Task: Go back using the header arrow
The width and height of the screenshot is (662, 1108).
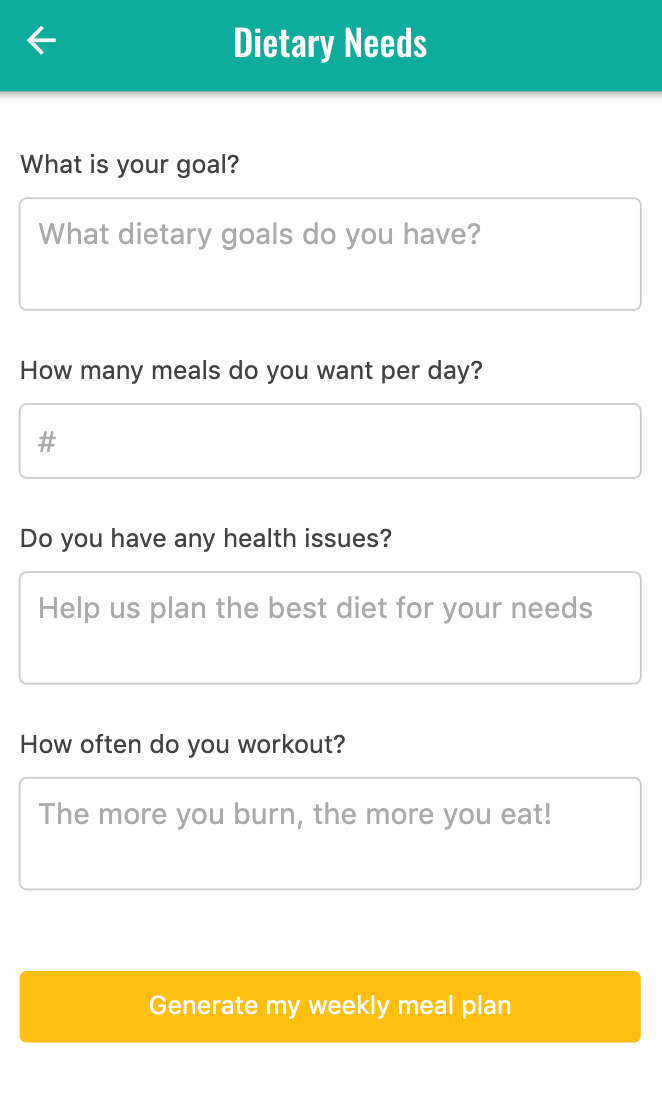Action: (41, 40)
